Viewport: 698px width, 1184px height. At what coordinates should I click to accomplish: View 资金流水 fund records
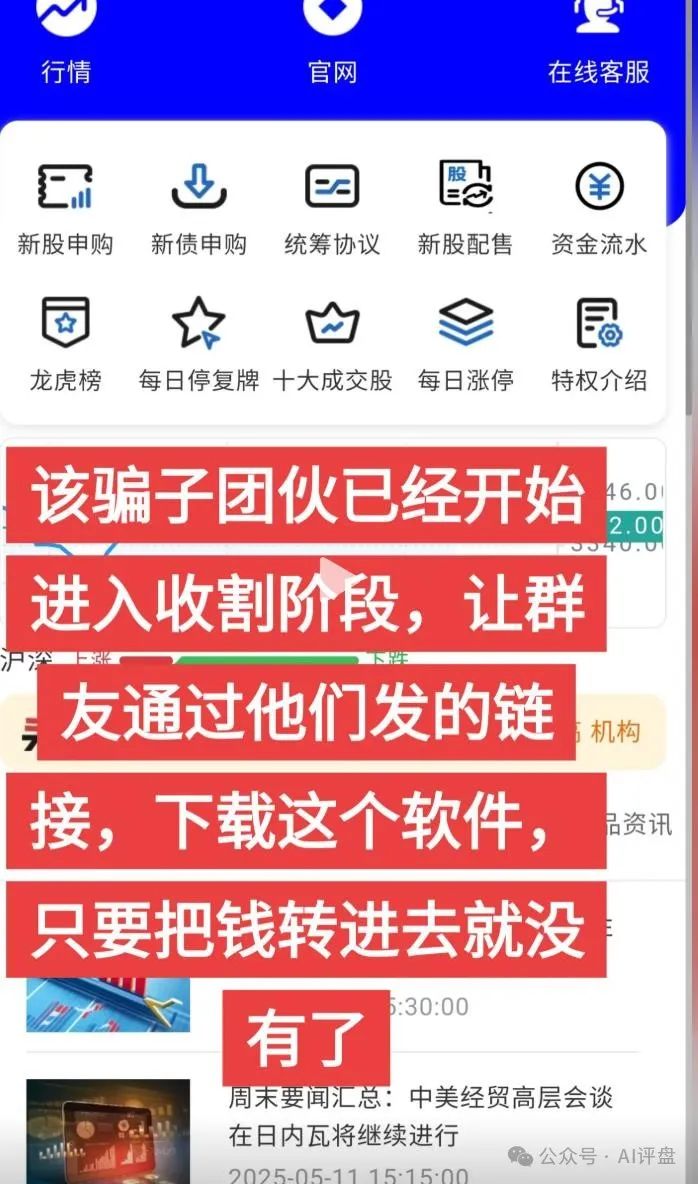[x=599, y=208]
